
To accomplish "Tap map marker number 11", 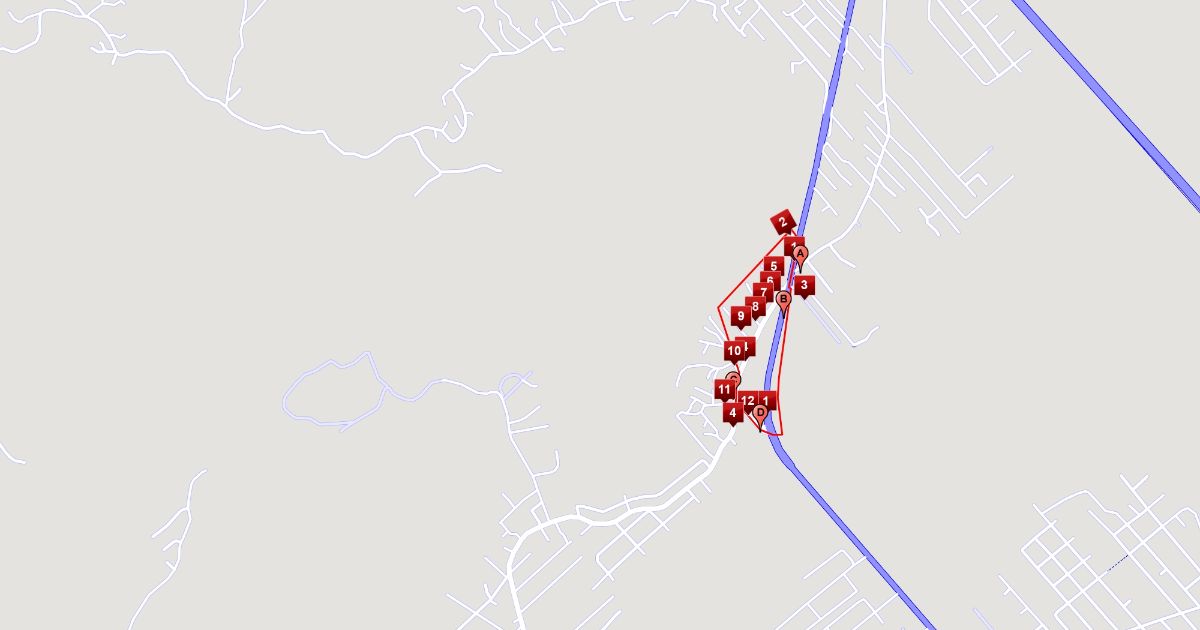I will [724, 389].
